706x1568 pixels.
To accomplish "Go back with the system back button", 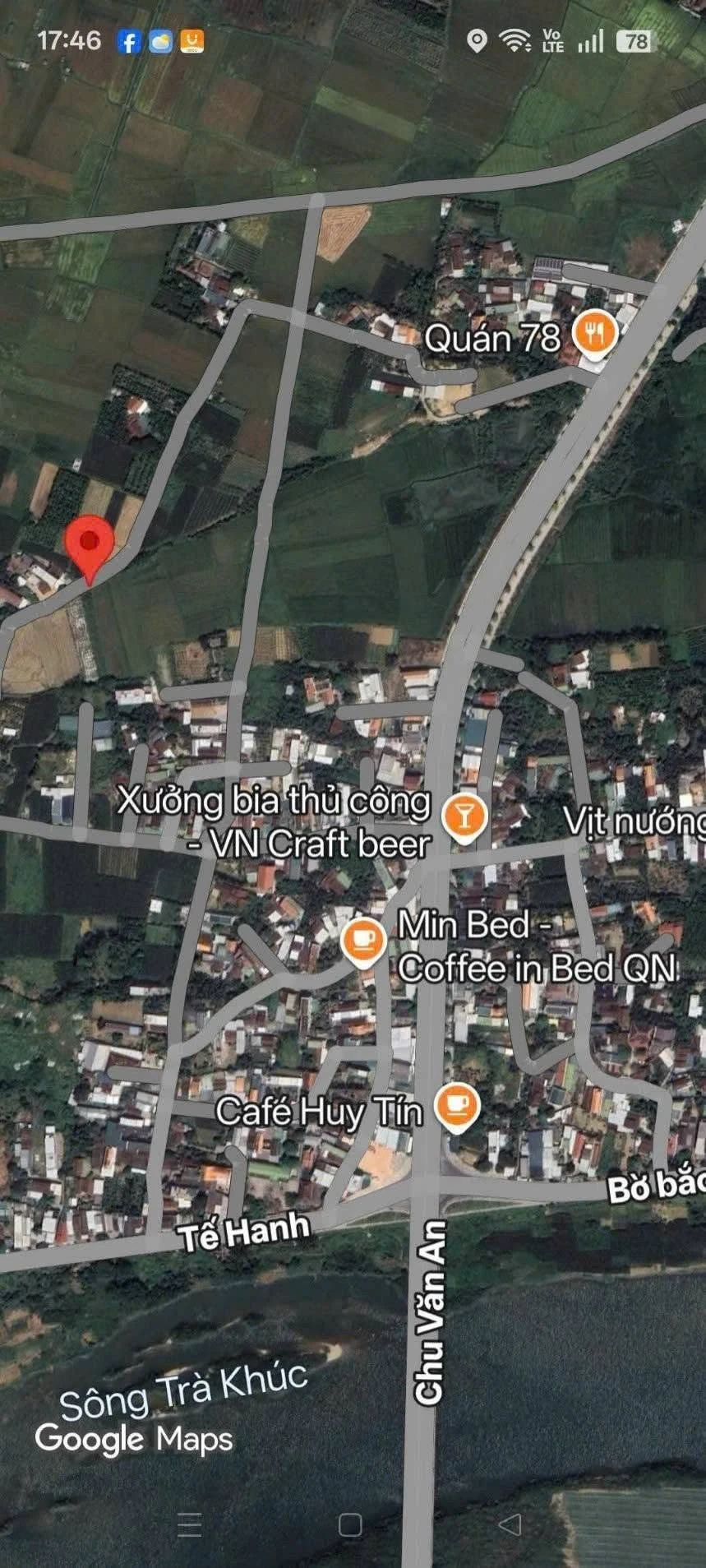I will (x=510, y=1524).
